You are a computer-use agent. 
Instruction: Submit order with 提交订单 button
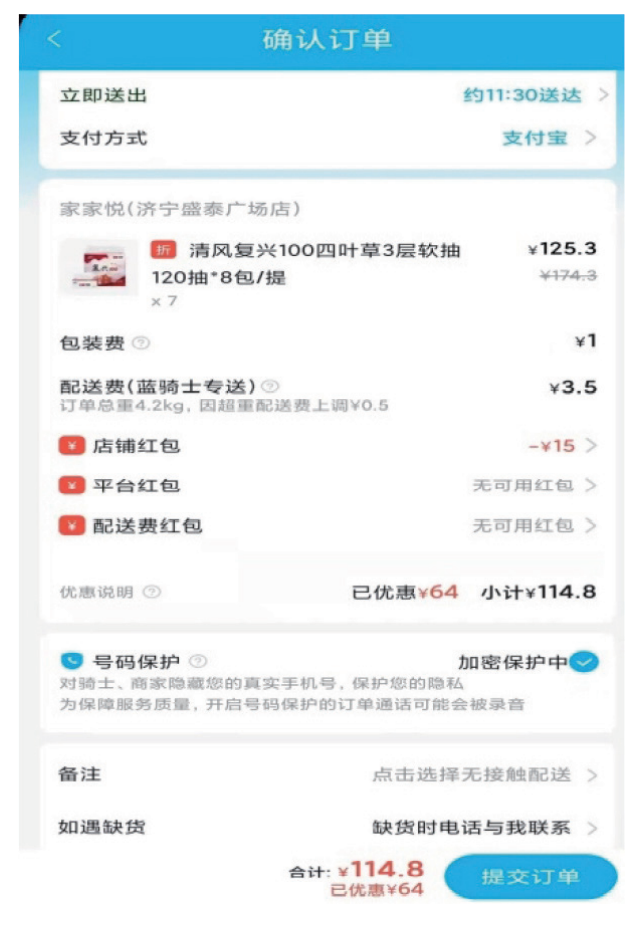[530, 877]
